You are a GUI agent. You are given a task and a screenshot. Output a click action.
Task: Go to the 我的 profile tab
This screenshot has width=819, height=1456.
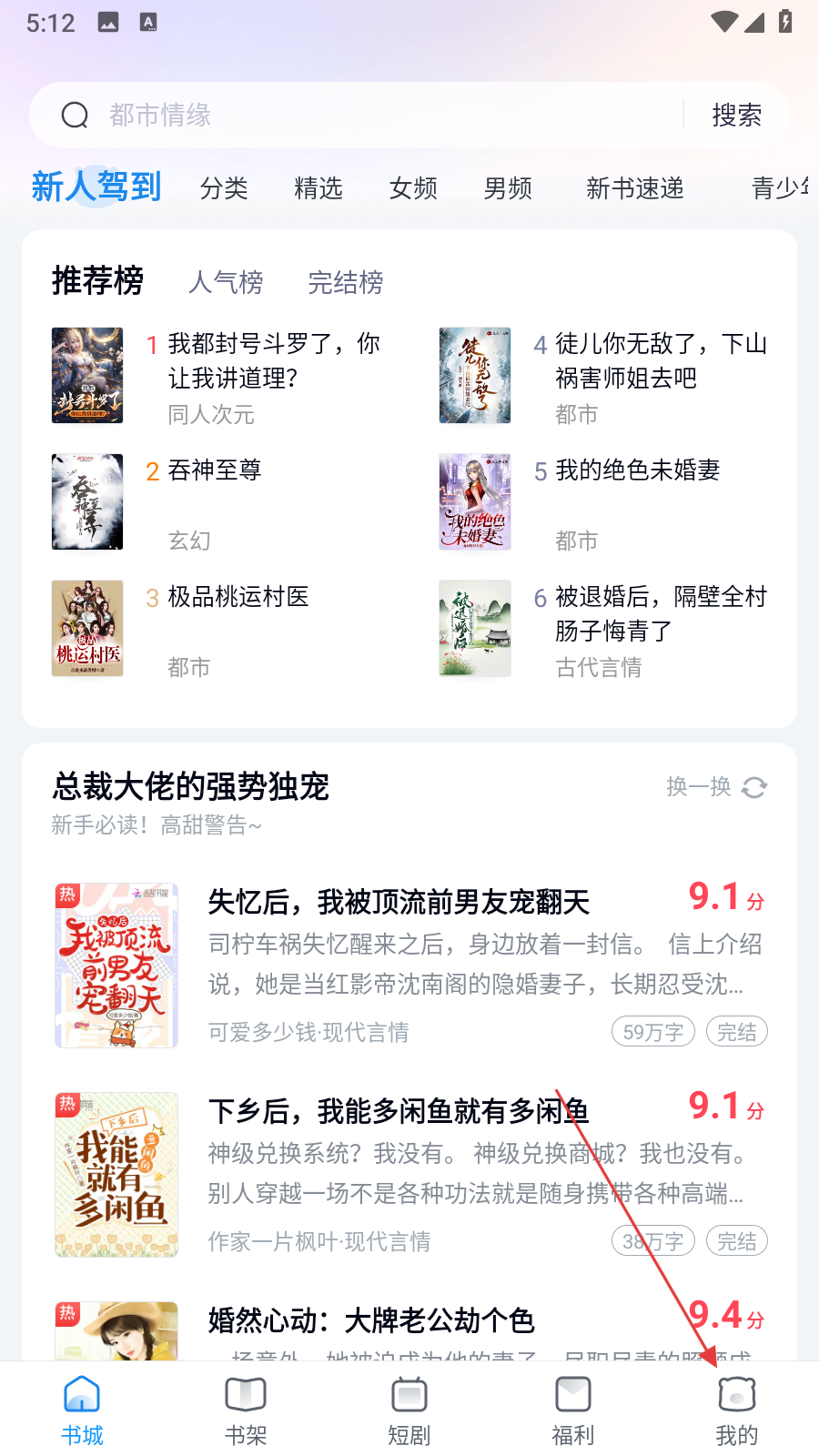[736, 1410]
